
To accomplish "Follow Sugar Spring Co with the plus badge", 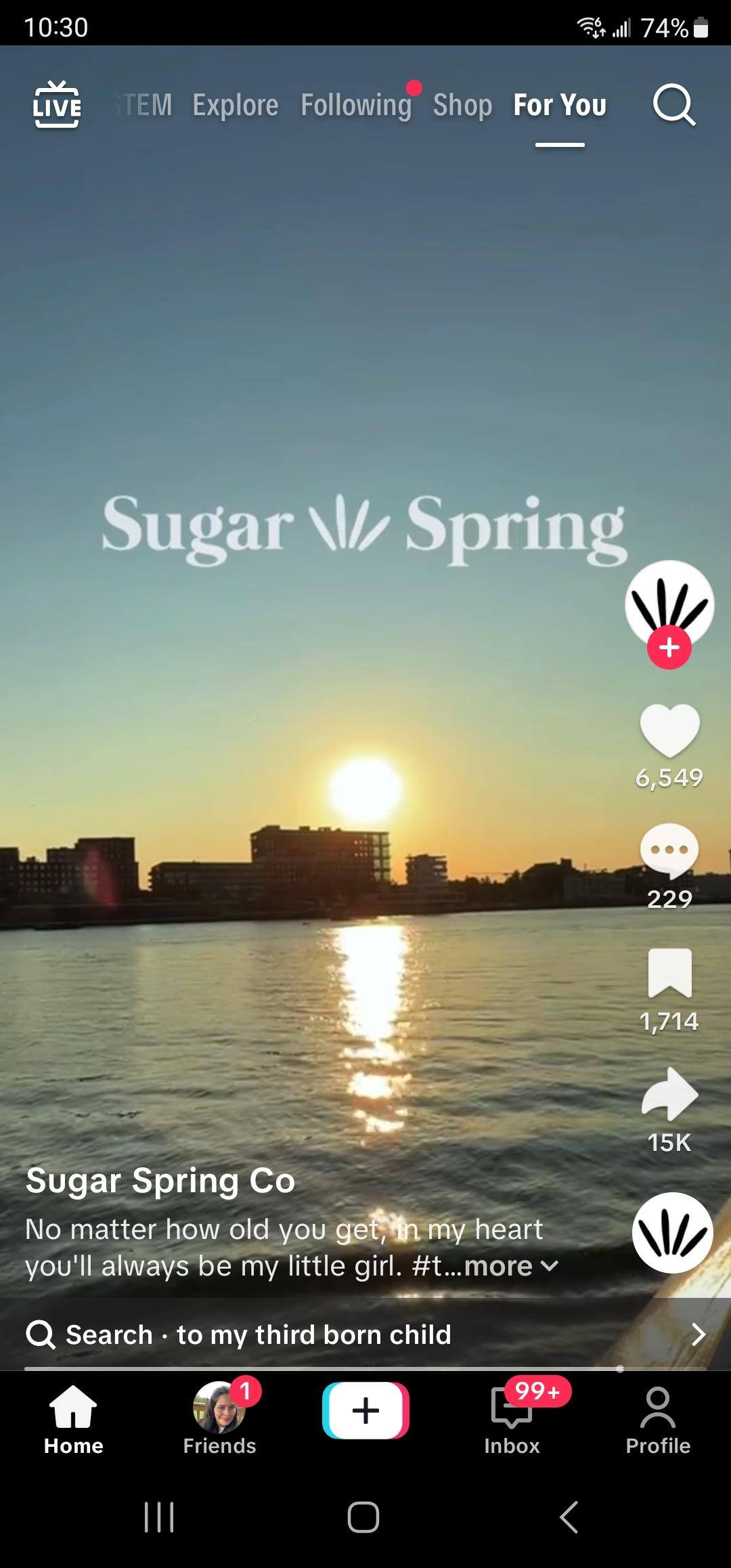I will pos(669,648).
